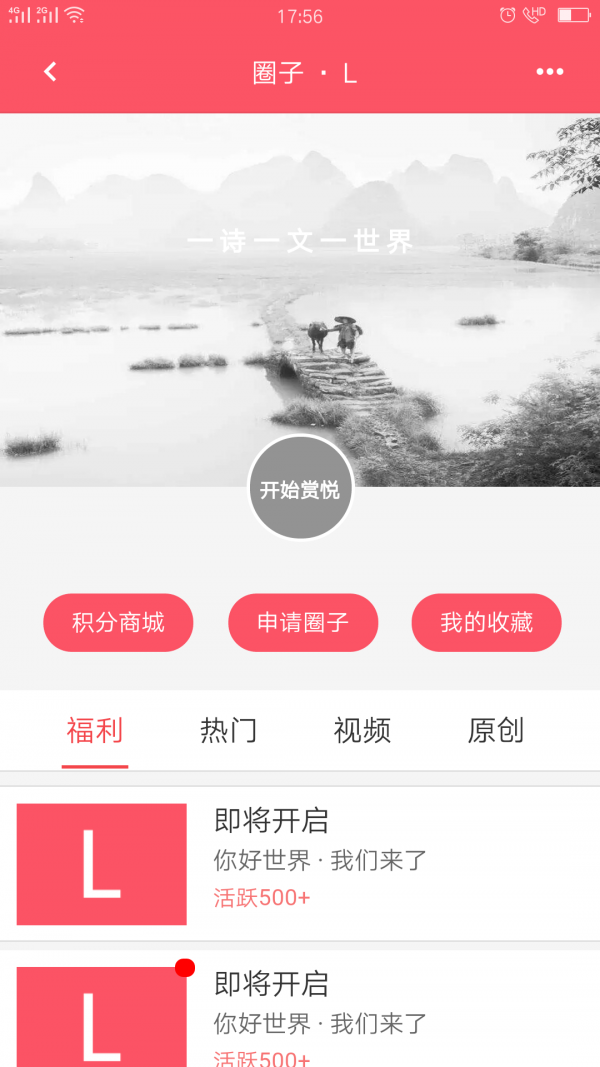
Task: Open the 积分商城 points mall
Action: click(x=118, y=623)
